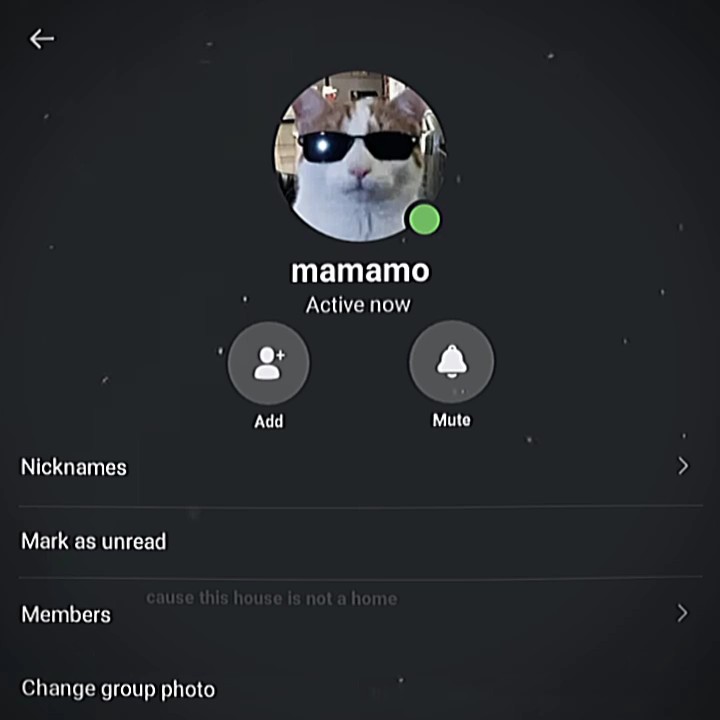The image size is (720, 720).
Task: Go back using the top-left arrow
Action: 42,39
